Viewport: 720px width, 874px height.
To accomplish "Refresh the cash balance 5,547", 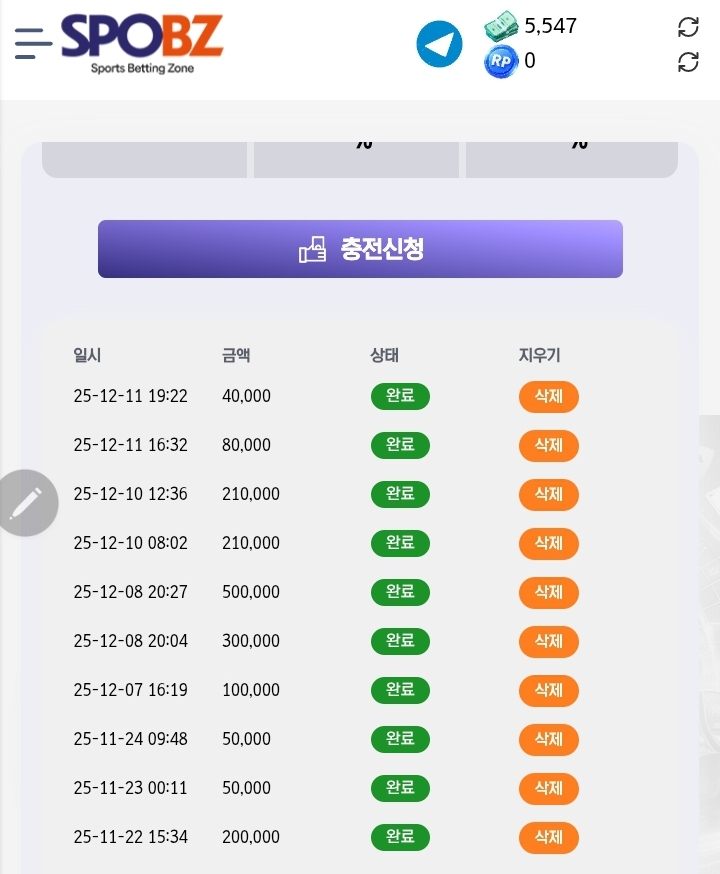I will [688, 27].
